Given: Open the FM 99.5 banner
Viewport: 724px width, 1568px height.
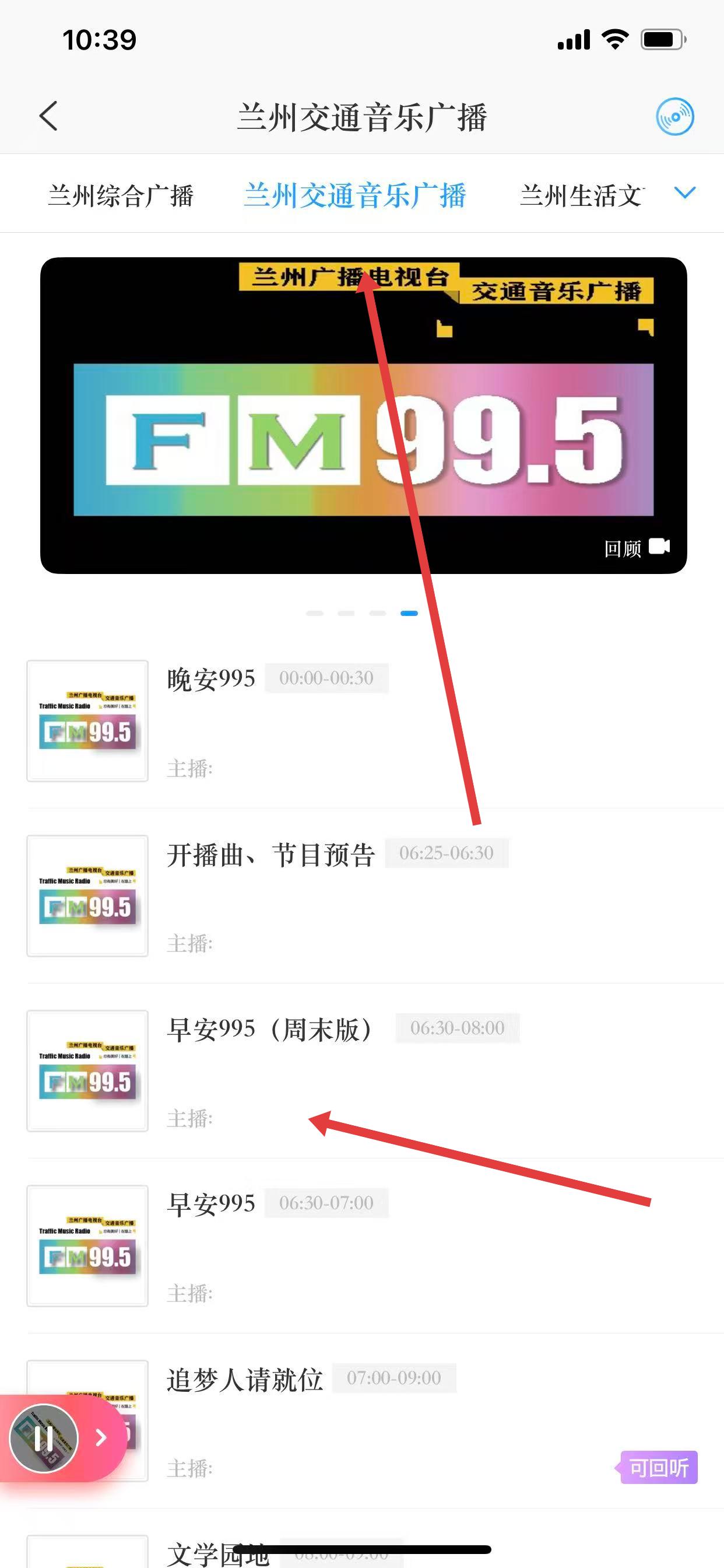Looking at the screenshot, I should tap(363, 415).
